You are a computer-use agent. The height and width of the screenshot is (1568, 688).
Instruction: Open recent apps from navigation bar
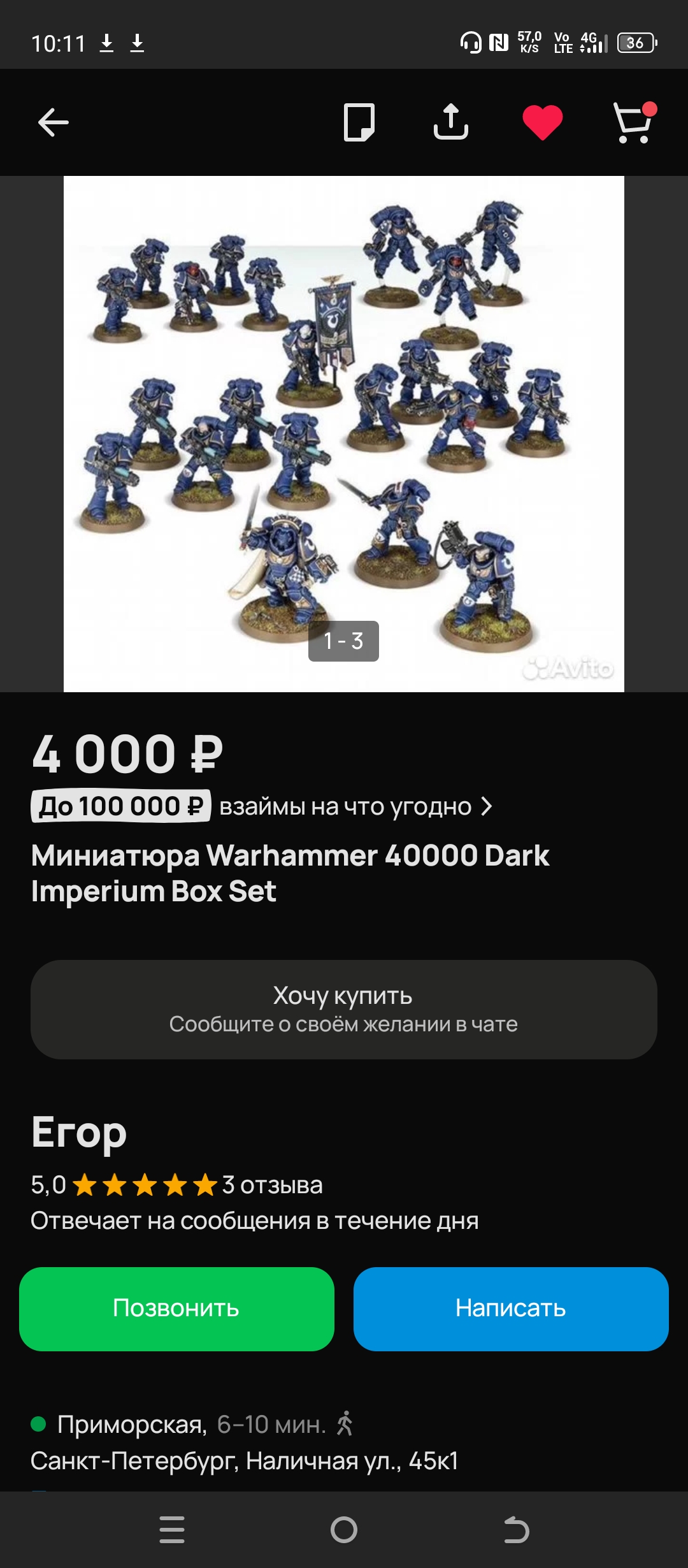[172, 1530]
